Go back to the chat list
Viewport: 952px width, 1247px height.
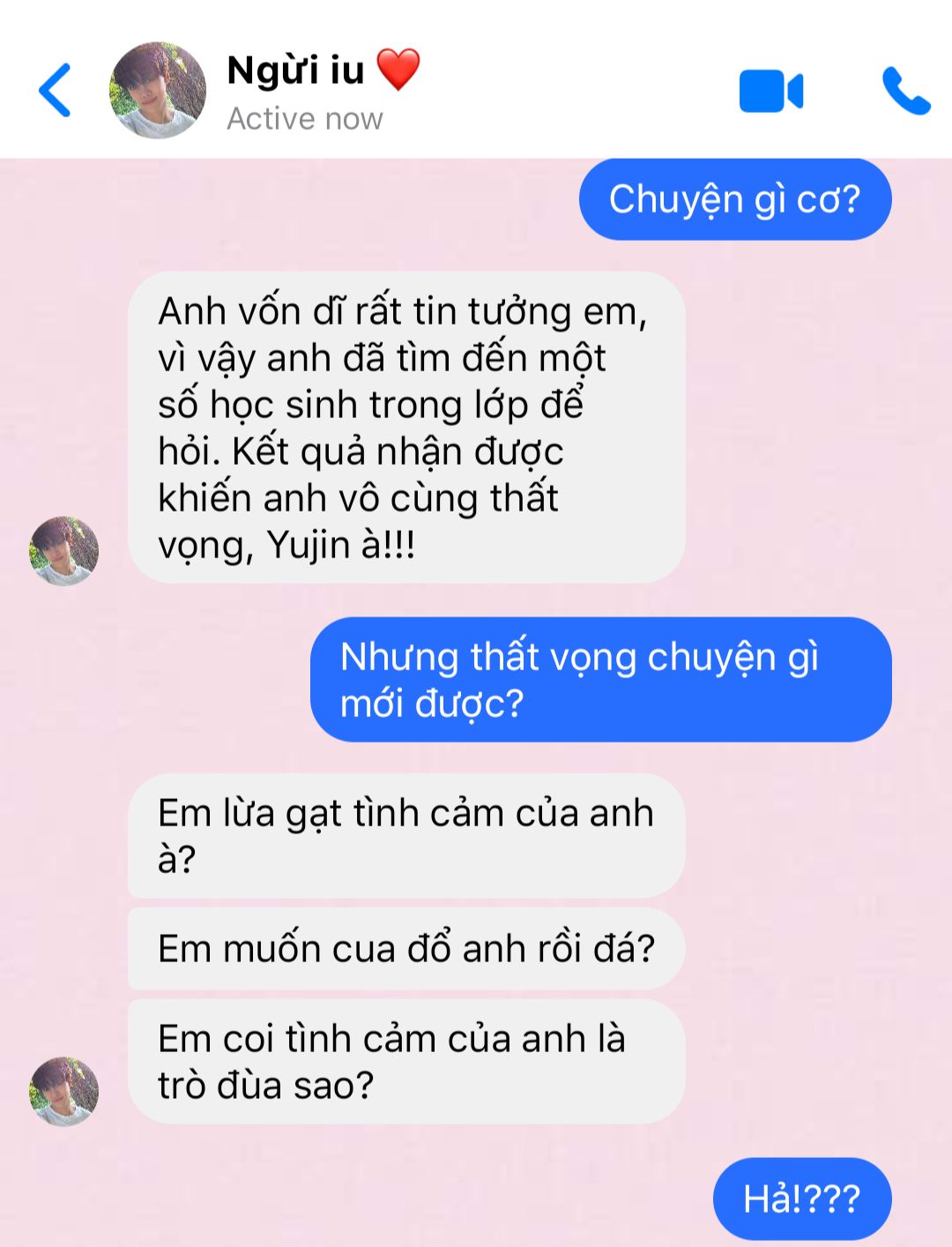(x=55, y=90)
